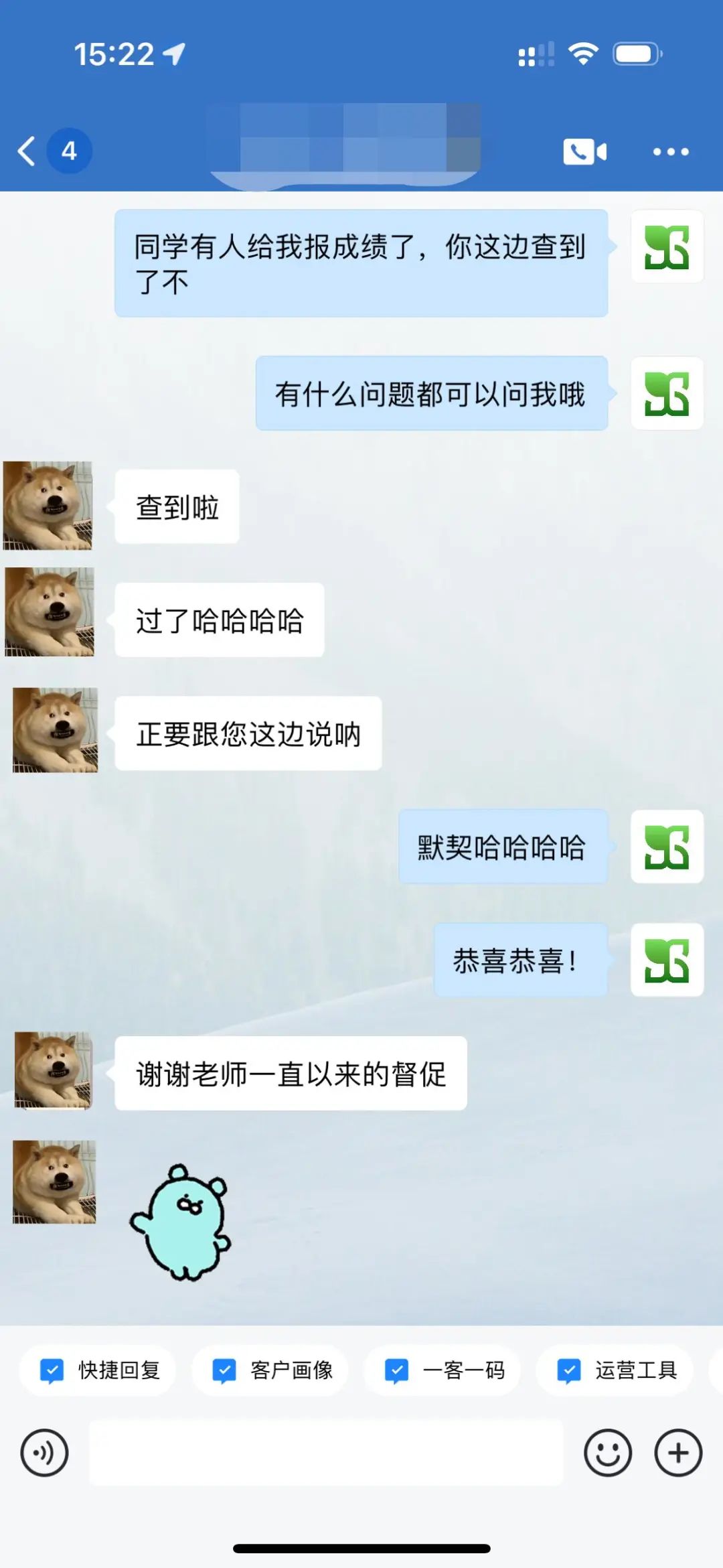Open the emoji picker
This screenshot has height=1568, width=723.
[x=607, y=1453]
